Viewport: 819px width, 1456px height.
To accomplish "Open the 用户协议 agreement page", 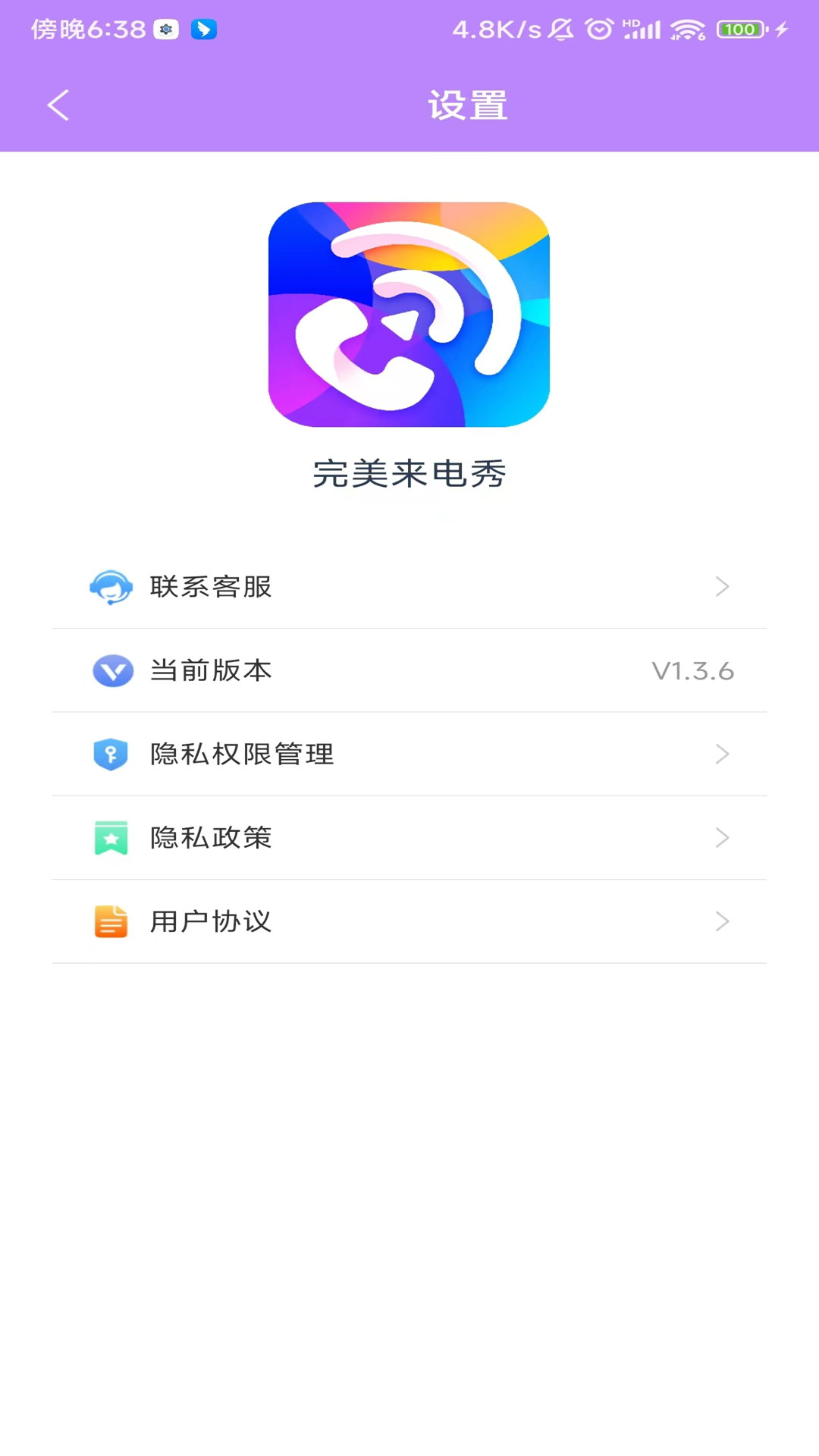I will tap(211, 921).
